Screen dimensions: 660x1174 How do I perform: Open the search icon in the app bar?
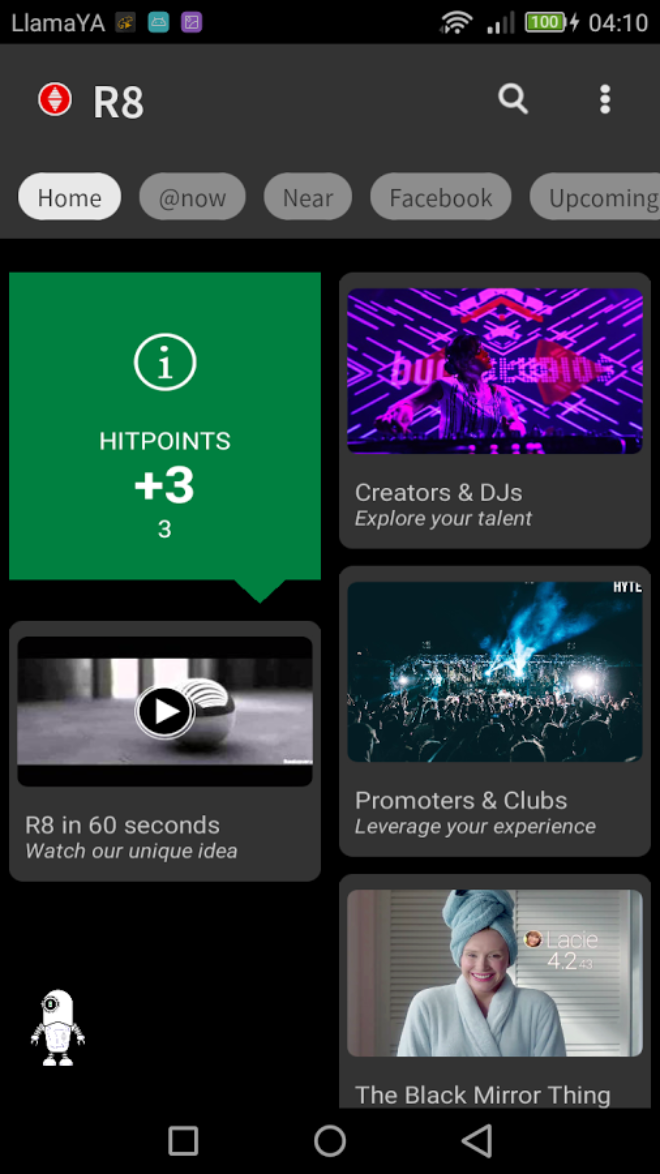(x=513, y=99)
